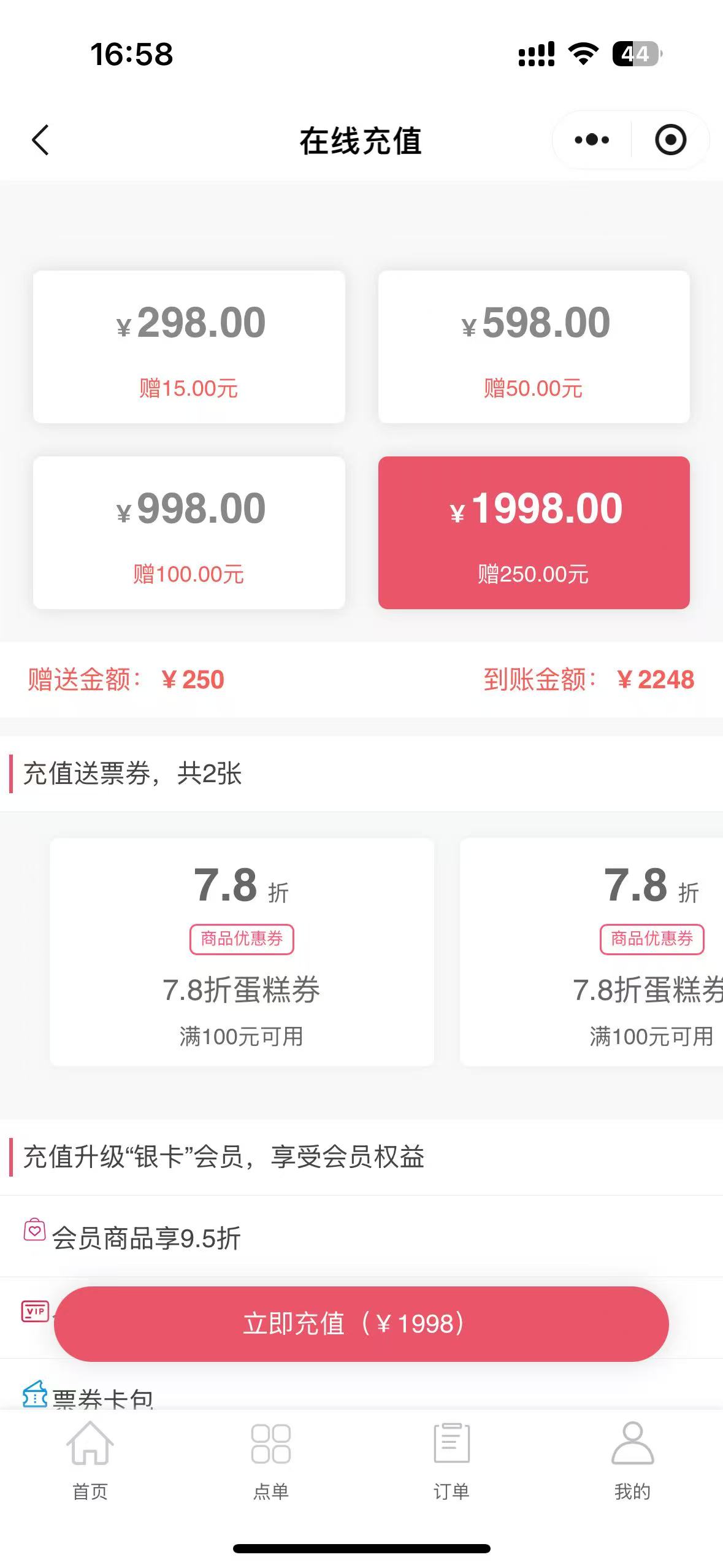Switch to the 首页 tab
Screen dimensions: 723x1568
(90, 1461)
